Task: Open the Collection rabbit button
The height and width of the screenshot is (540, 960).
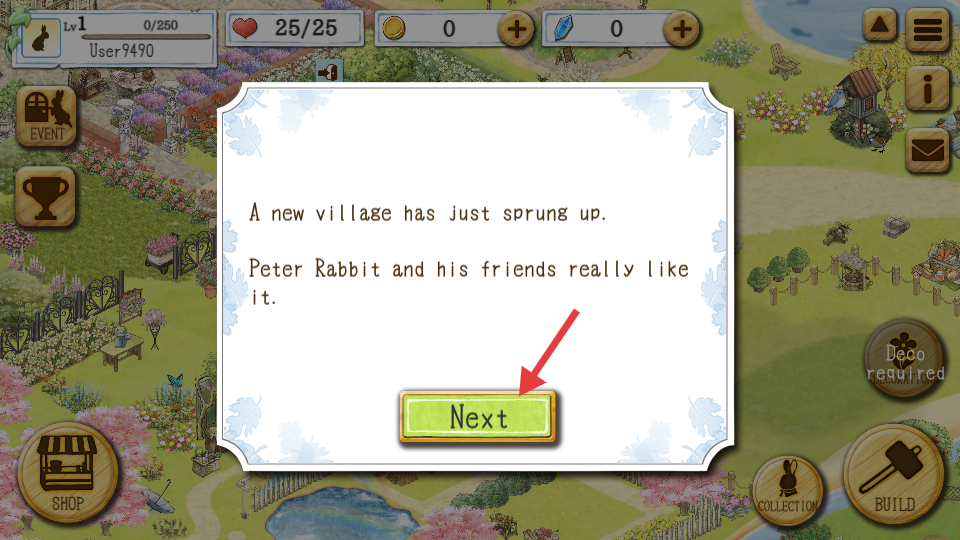Action: click(787, 490)
